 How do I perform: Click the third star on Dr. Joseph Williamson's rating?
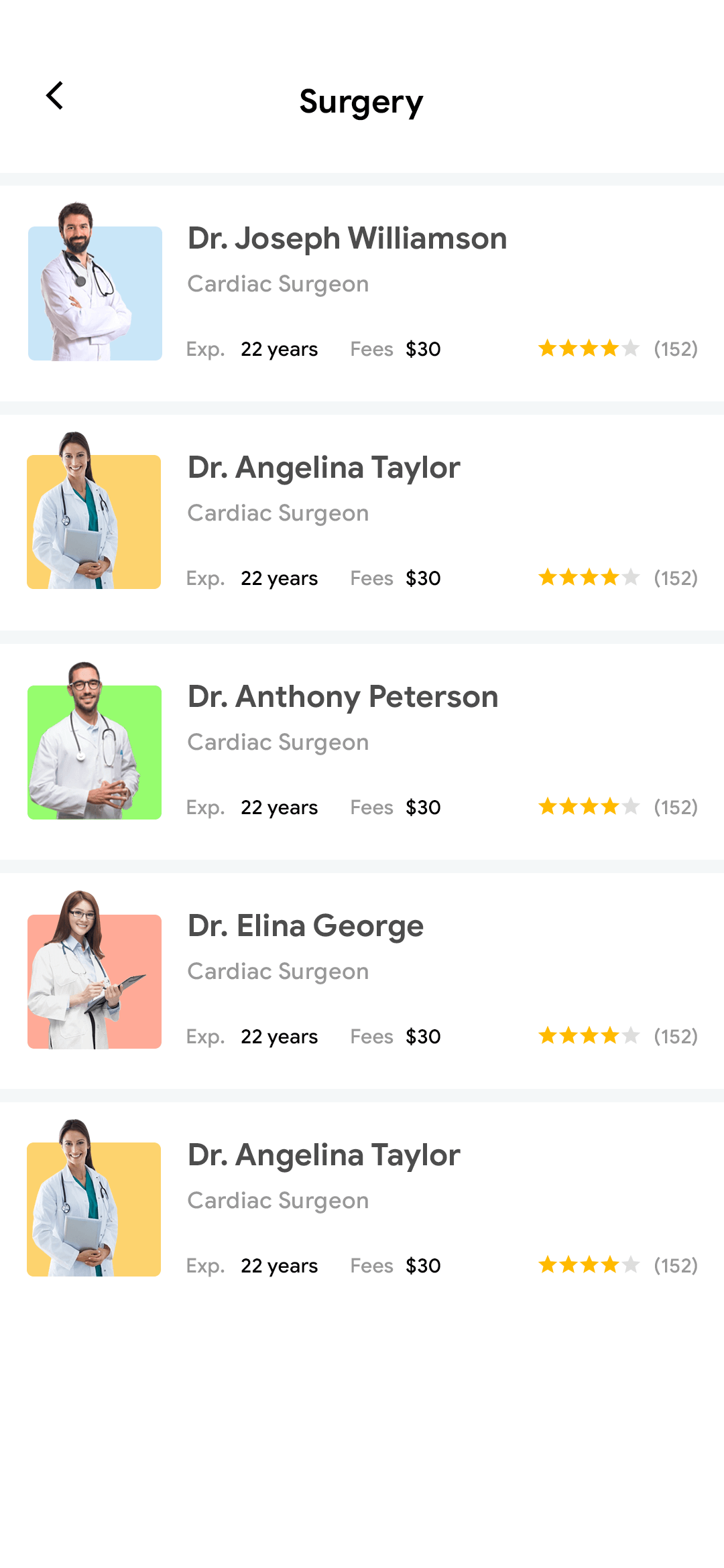pyautogui.click(x=589, y=349)
